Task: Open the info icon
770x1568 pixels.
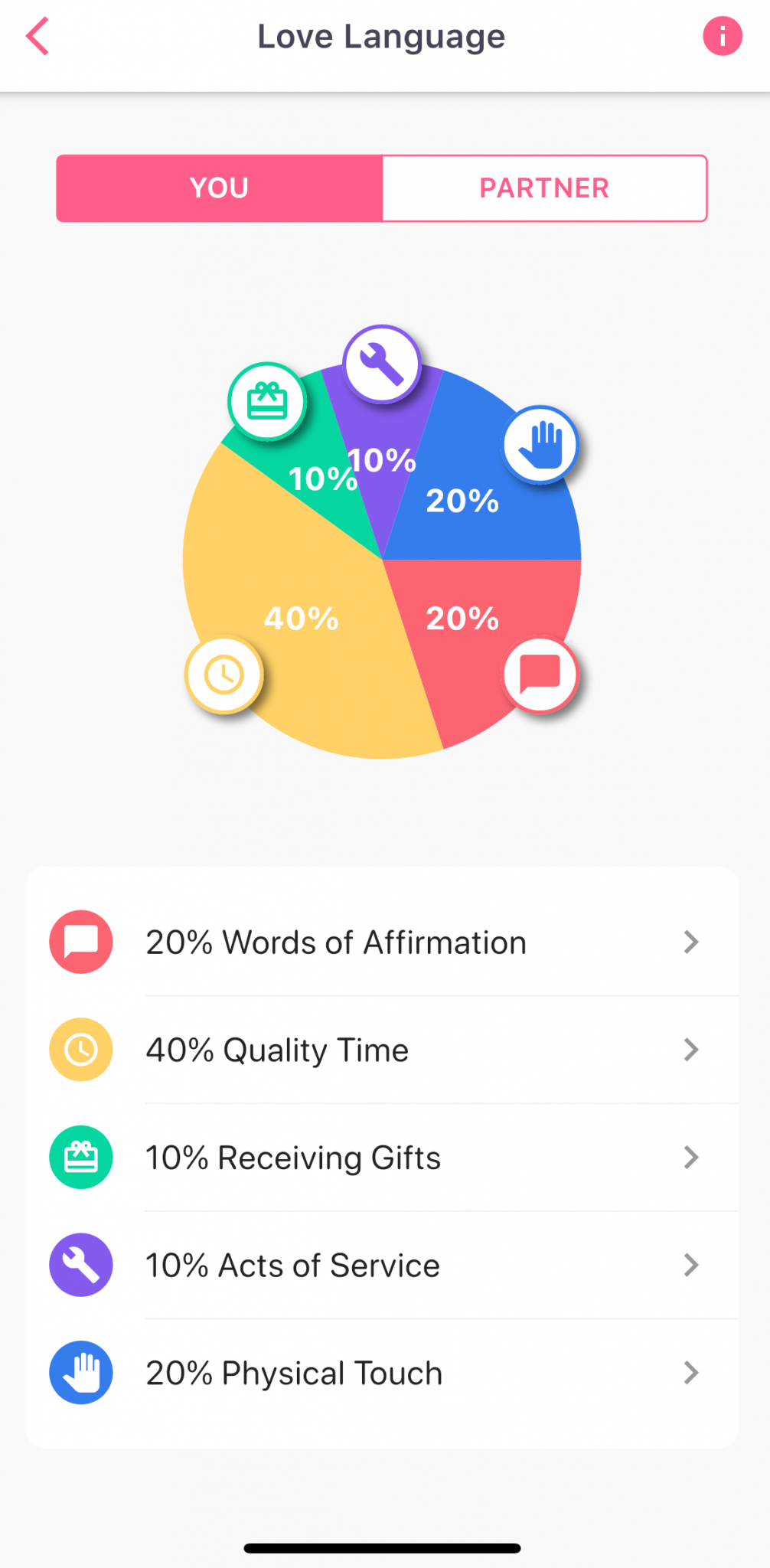Action: coord(722,36)
